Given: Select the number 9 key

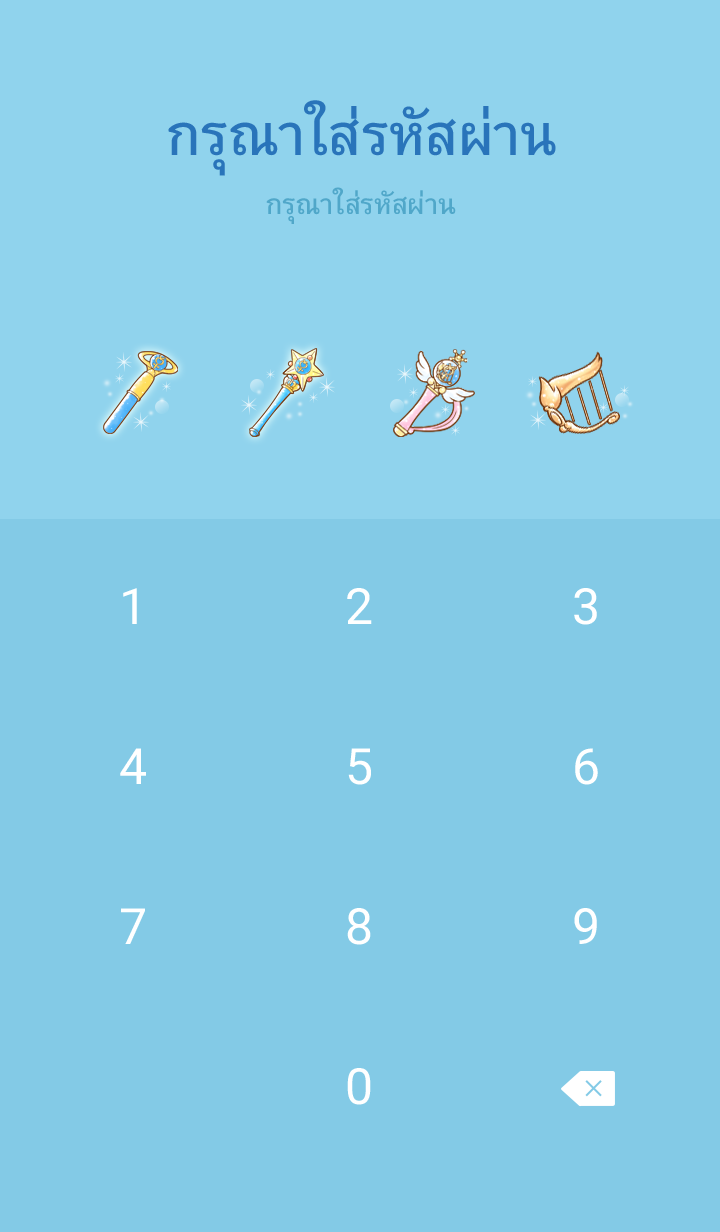Looking at the screenshot, I should click(x=585, y=927).
